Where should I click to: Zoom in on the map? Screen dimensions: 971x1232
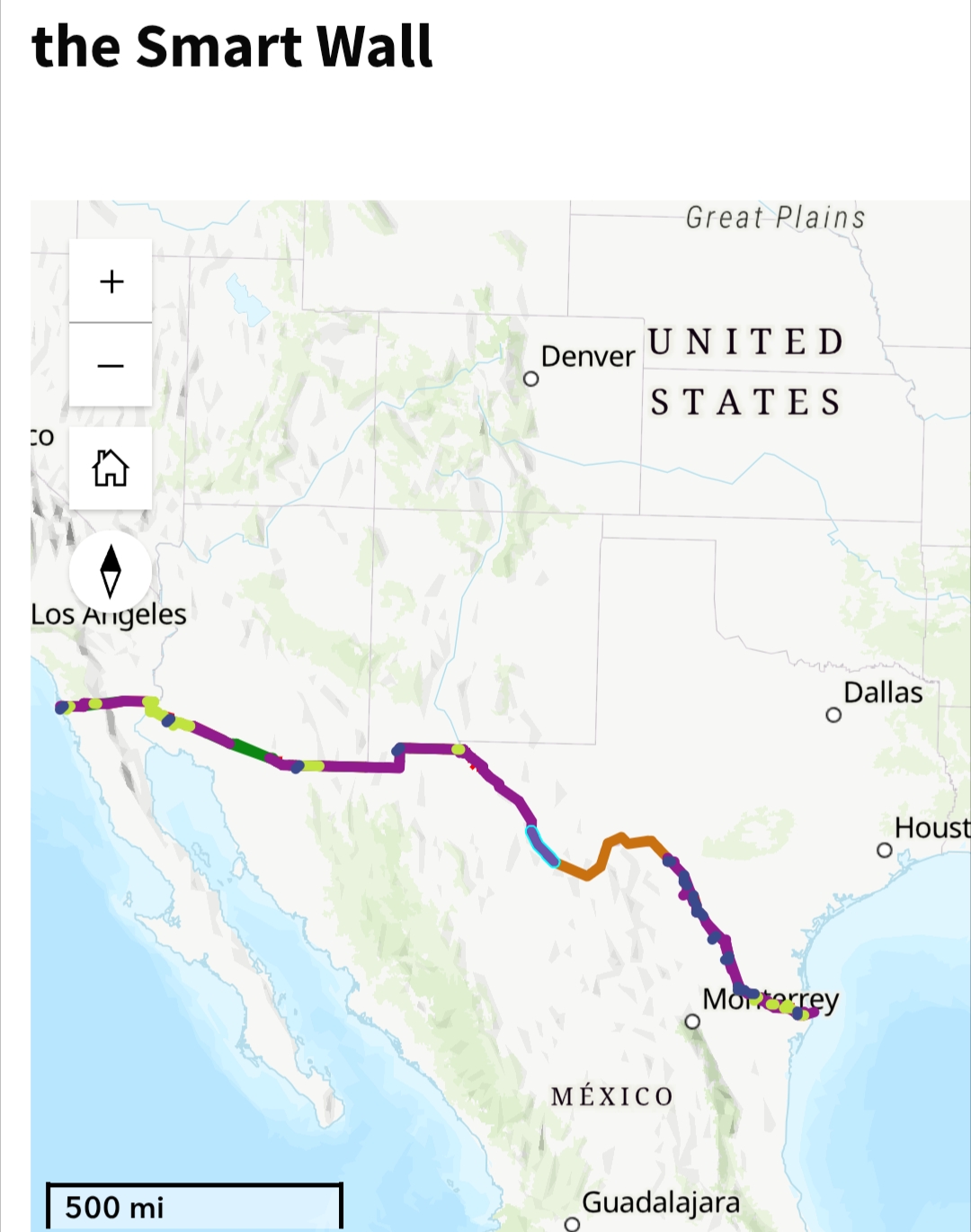[111, 281]
